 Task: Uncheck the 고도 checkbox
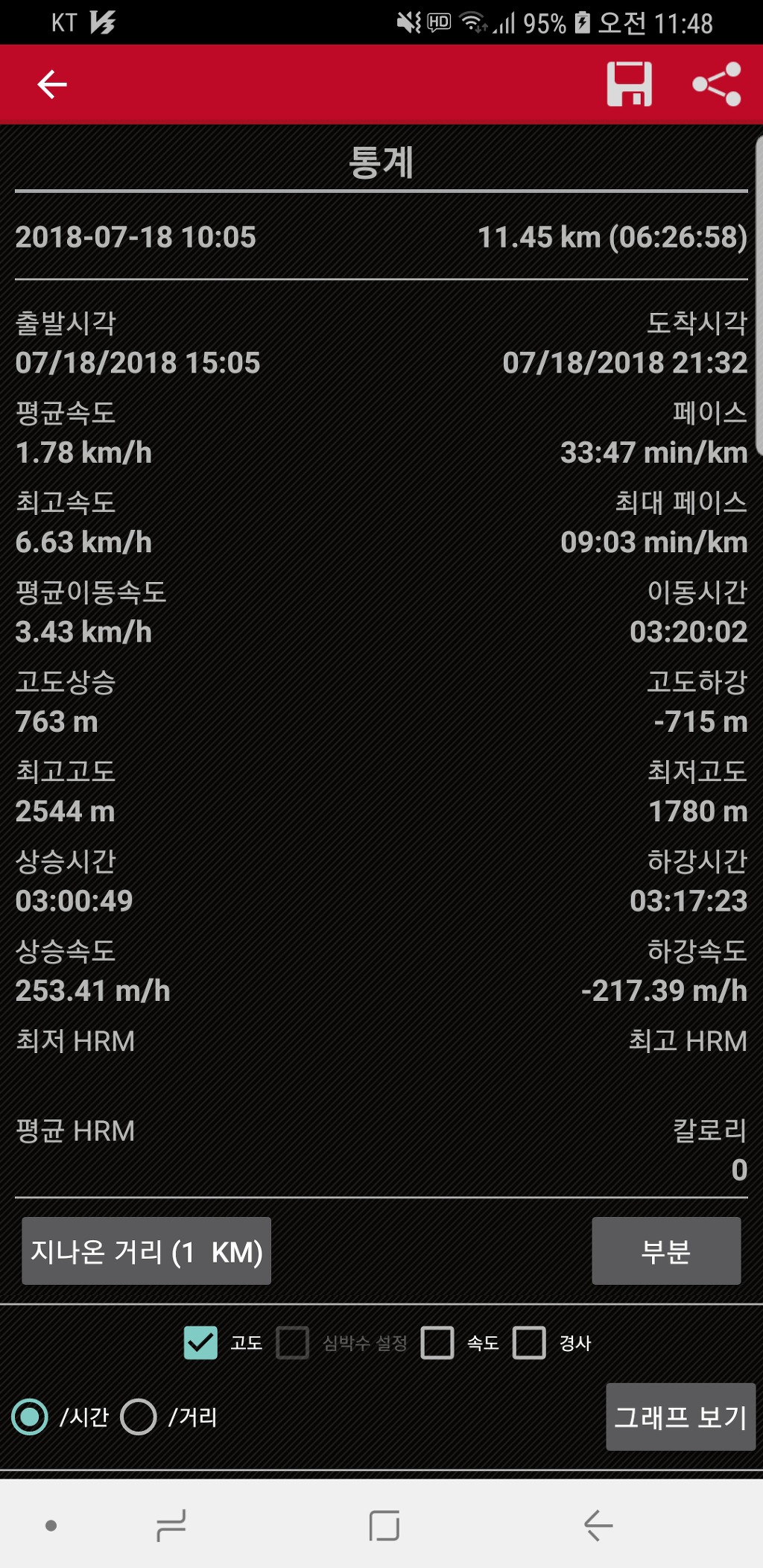click(x=201, y=1343)
